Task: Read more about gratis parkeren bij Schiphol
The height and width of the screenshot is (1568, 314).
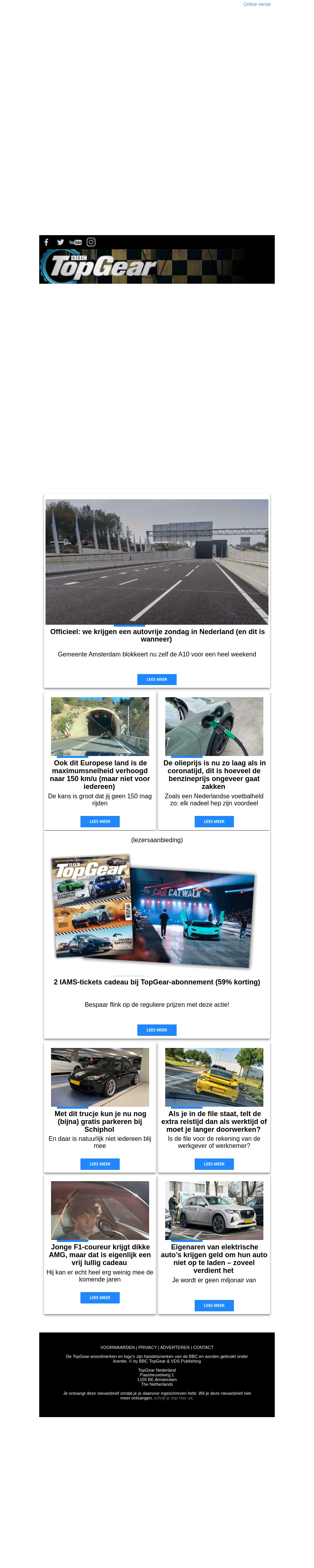Action: (x=100, y=1164)
